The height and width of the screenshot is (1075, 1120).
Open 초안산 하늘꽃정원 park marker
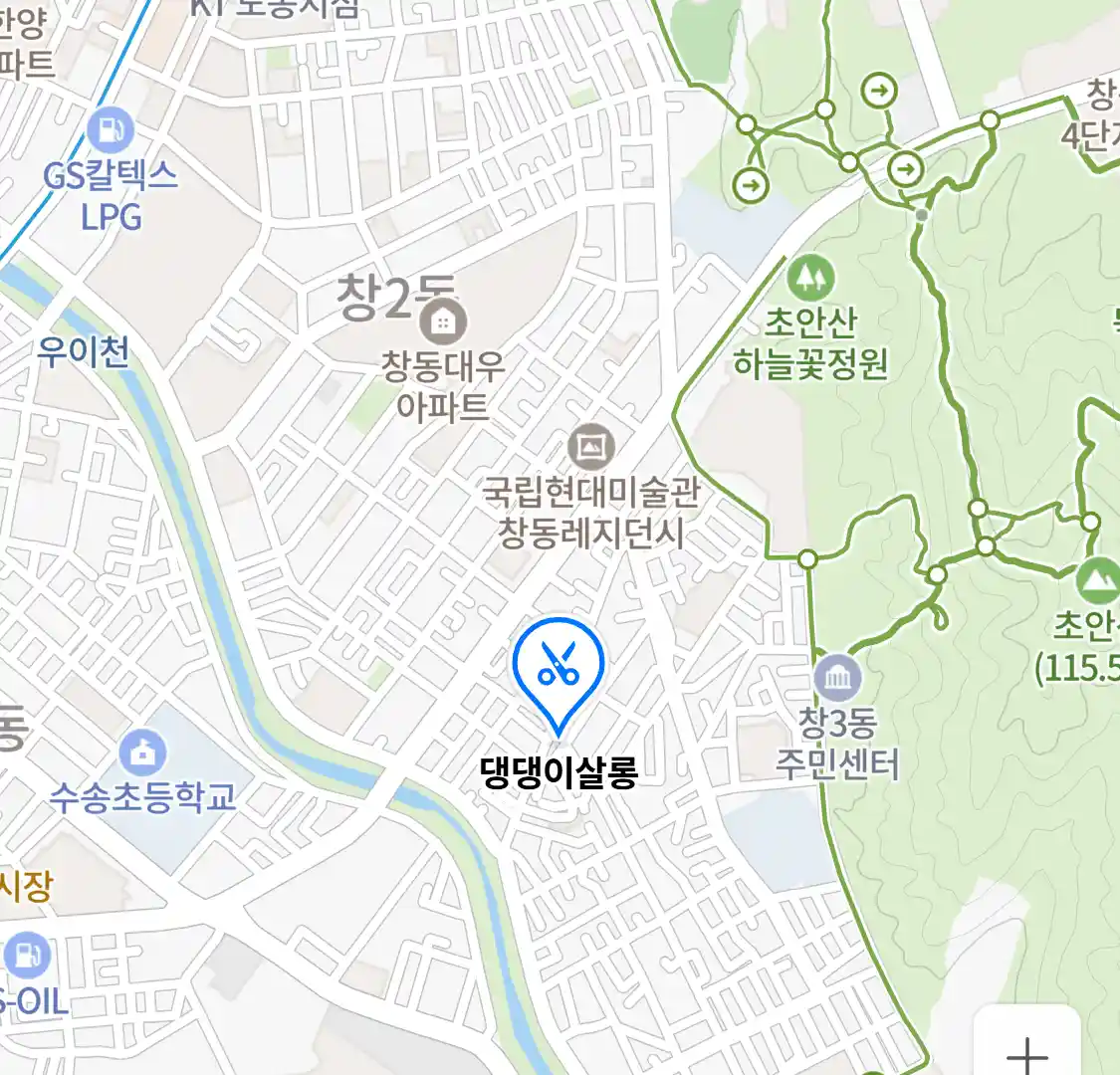click(x=810, y=278)
